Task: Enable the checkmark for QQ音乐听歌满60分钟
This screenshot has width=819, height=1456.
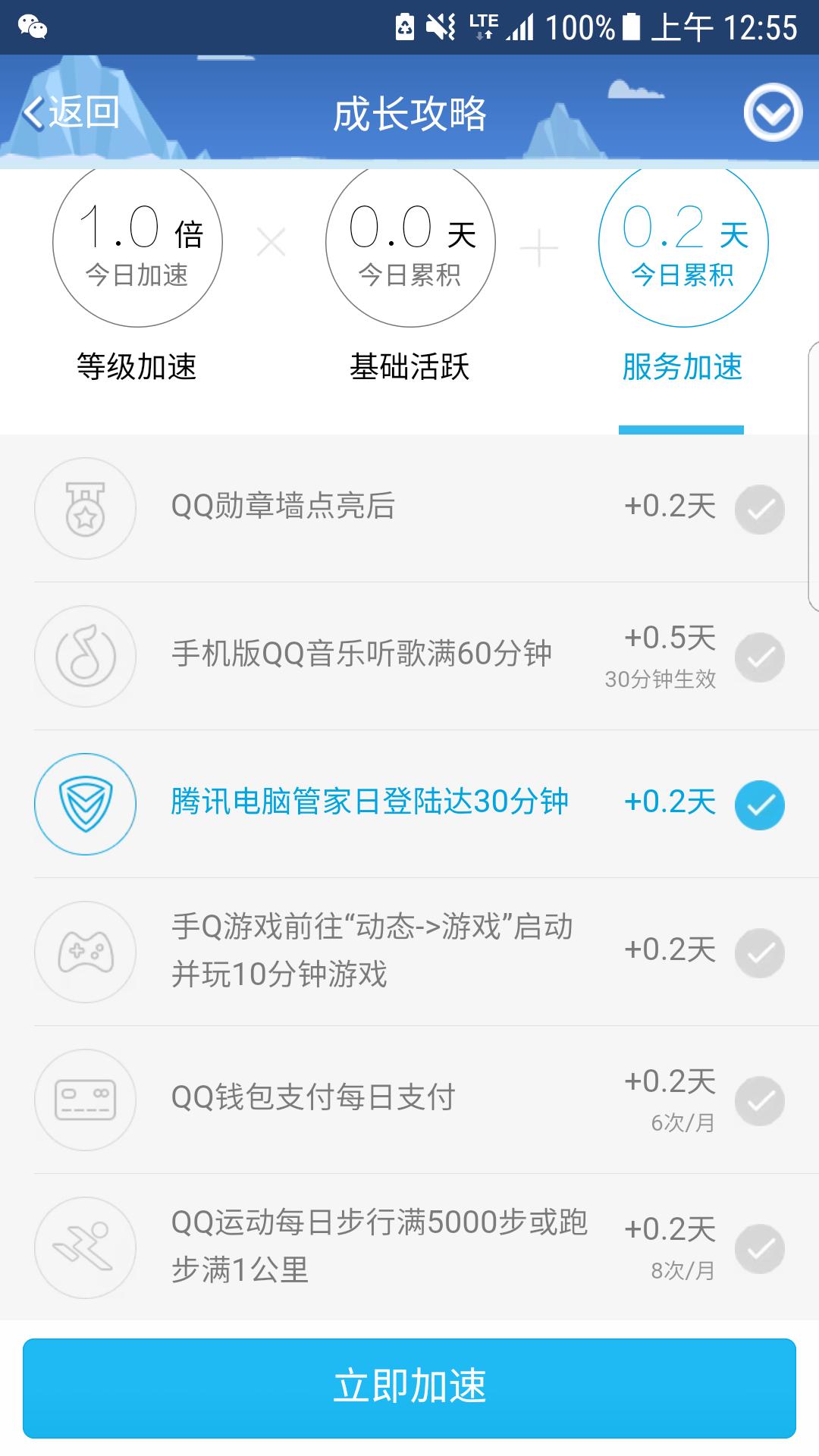Action: click(x=760, y=657)
